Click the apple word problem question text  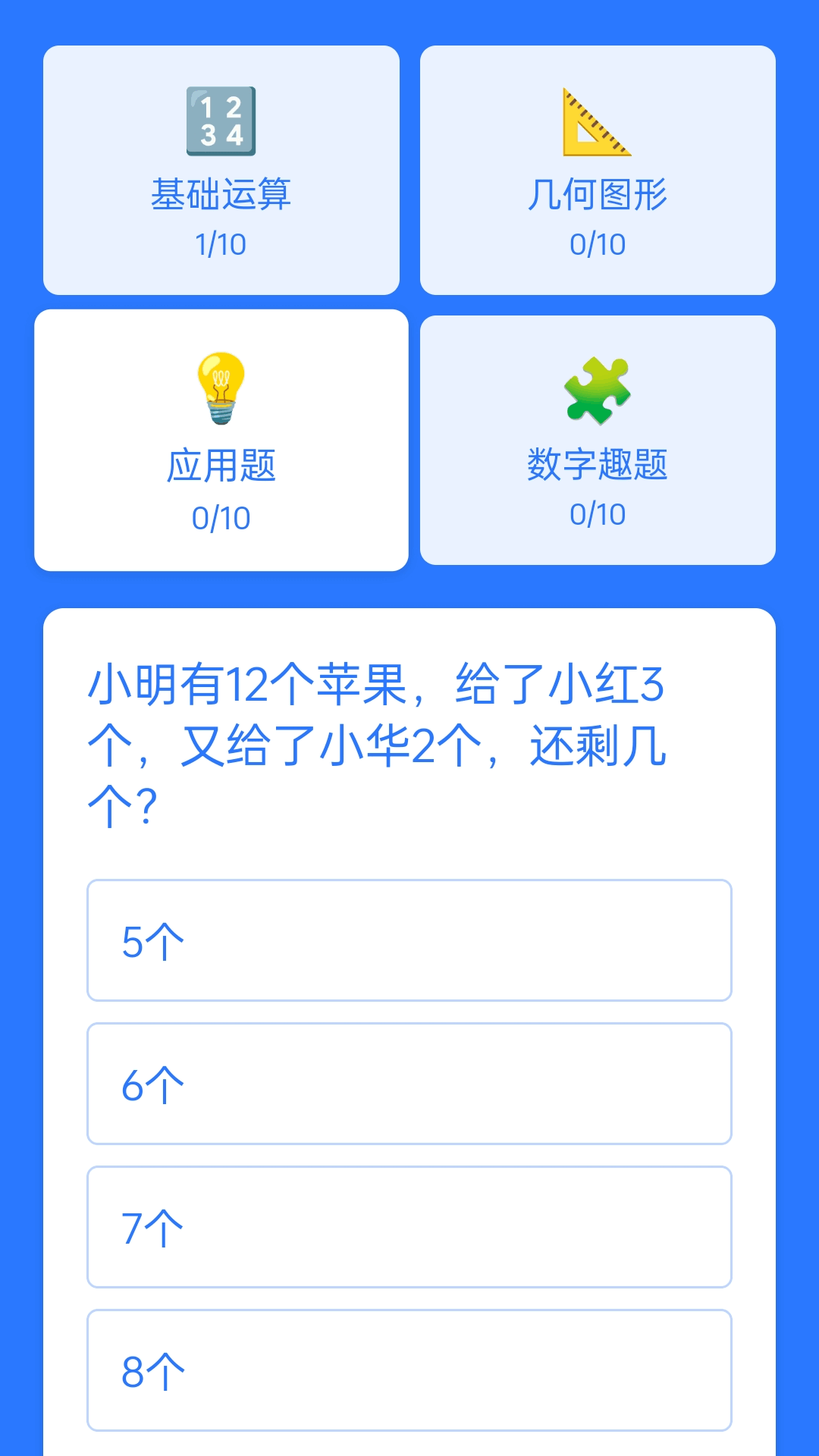click(379, 739)
